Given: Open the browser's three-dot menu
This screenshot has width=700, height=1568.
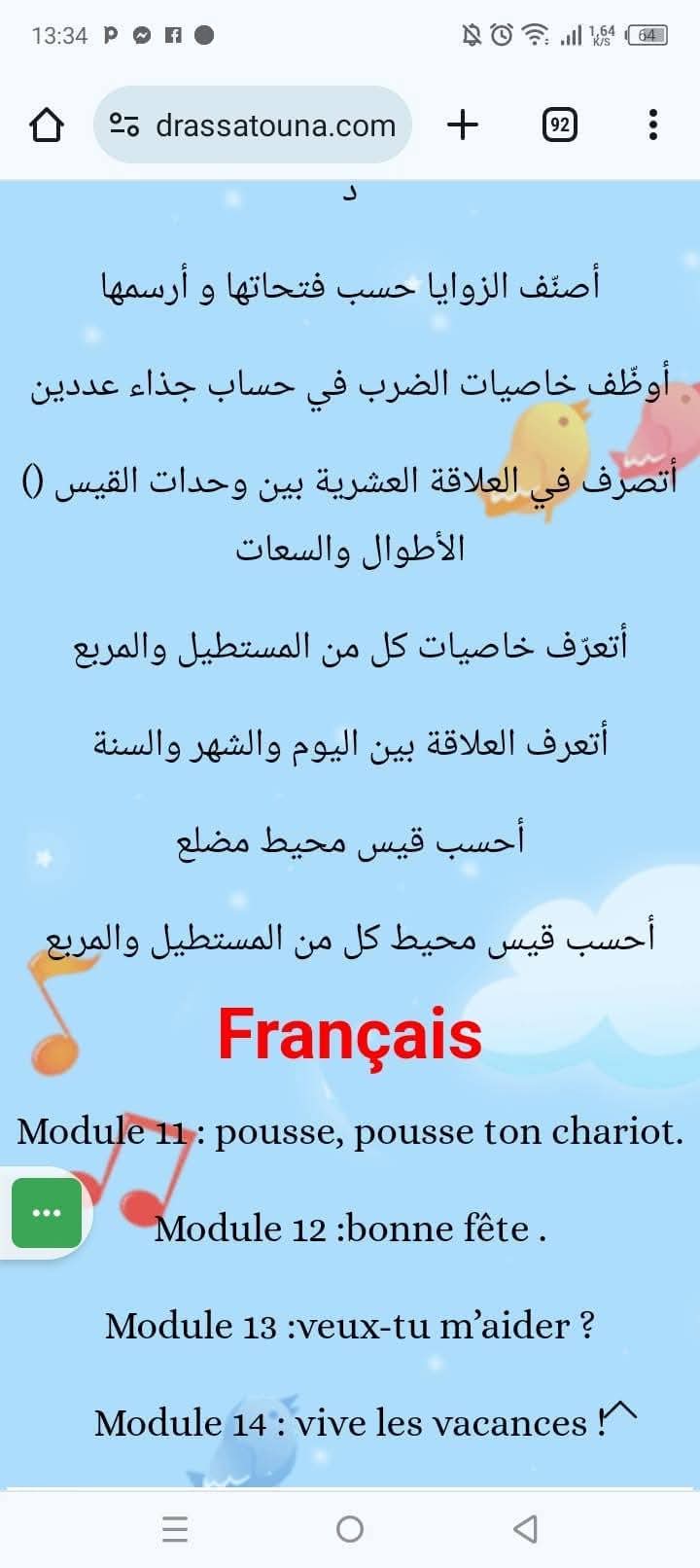Looking at the screenshot, I should 652,125.
